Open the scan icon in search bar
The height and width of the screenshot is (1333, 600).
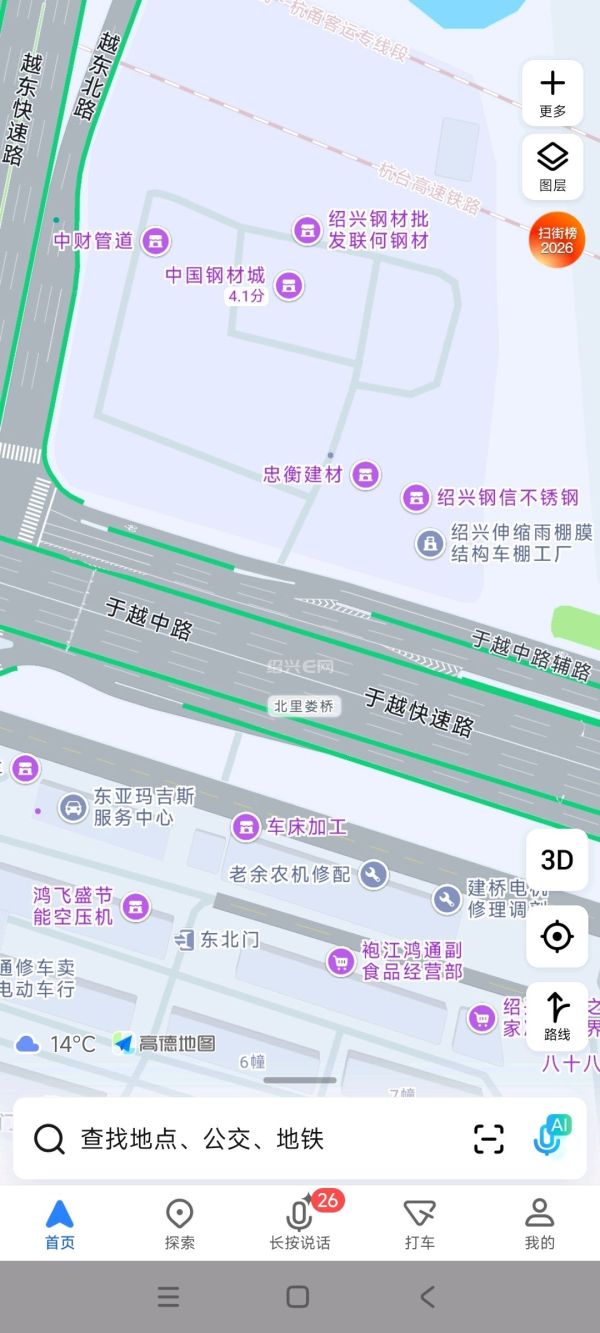click(x=488, y=1138)
